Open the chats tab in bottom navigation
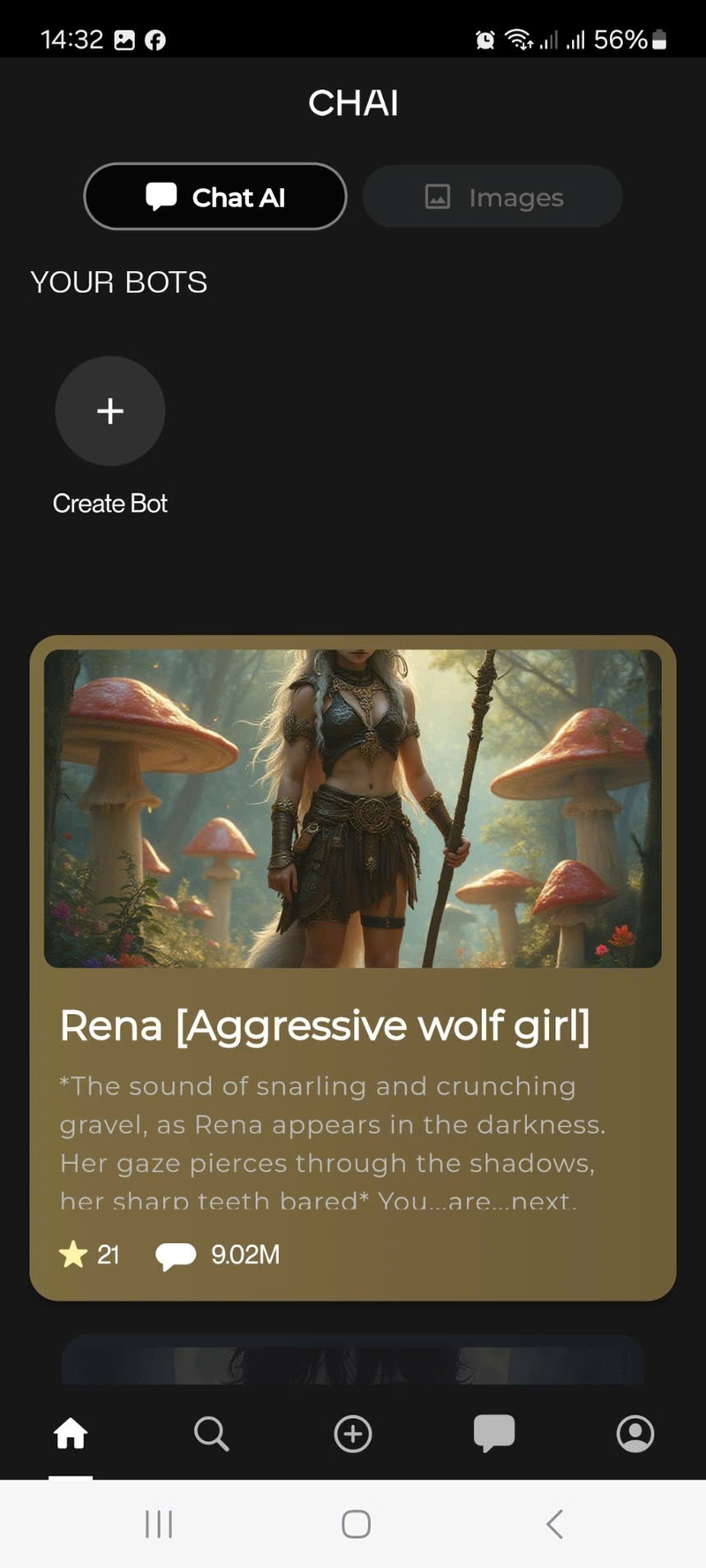The height and width of the screenshot is (1568, 706). point(494,1434)
